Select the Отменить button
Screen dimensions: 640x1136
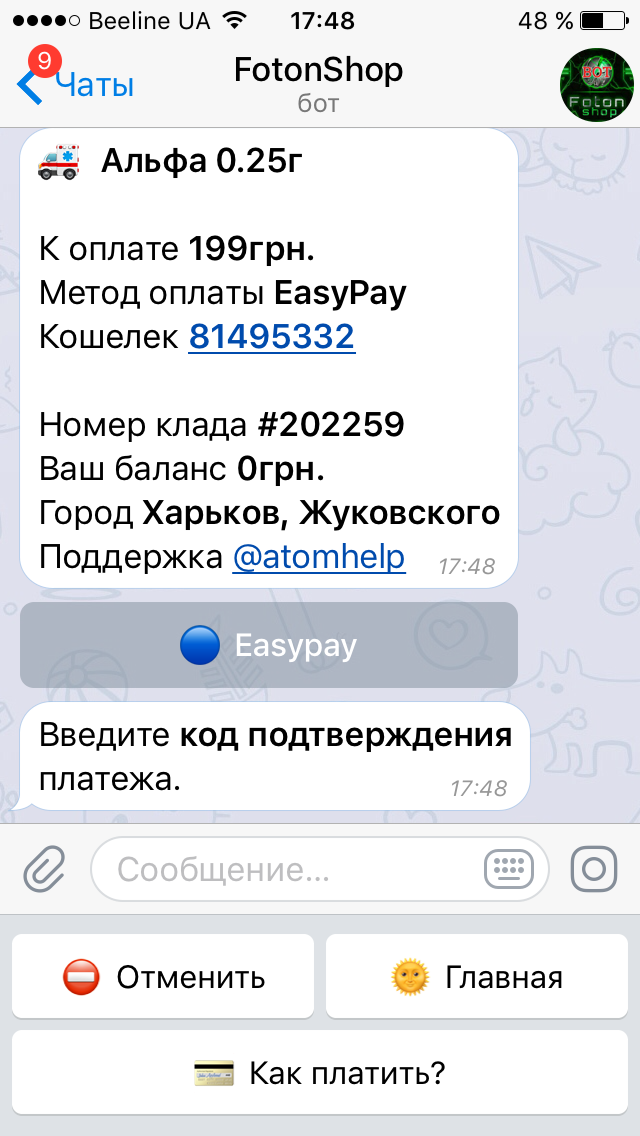[x=163, y=977]
